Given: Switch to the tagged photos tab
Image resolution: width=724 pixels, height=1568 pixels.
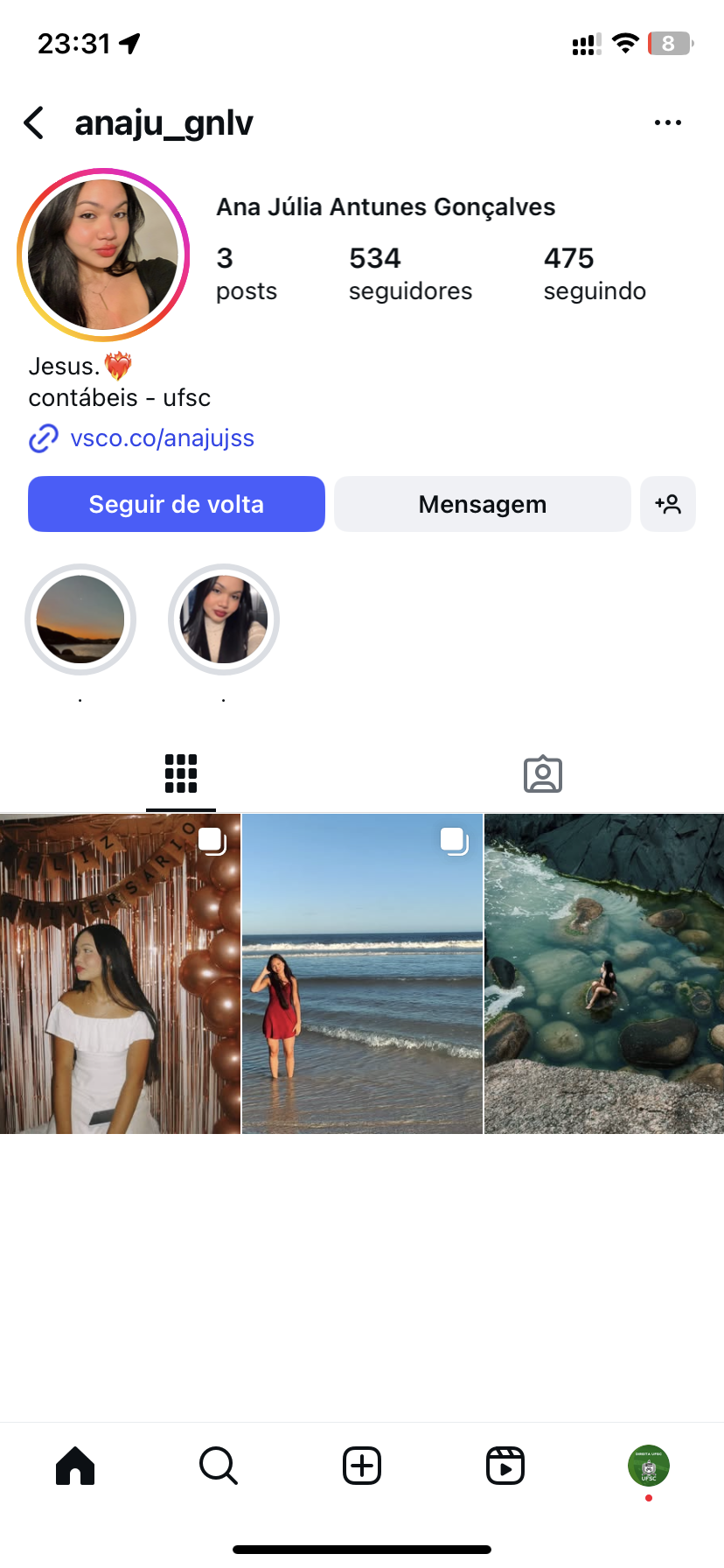Looking at the screenshot, I should pyautogui.click(x=542, y=774).
